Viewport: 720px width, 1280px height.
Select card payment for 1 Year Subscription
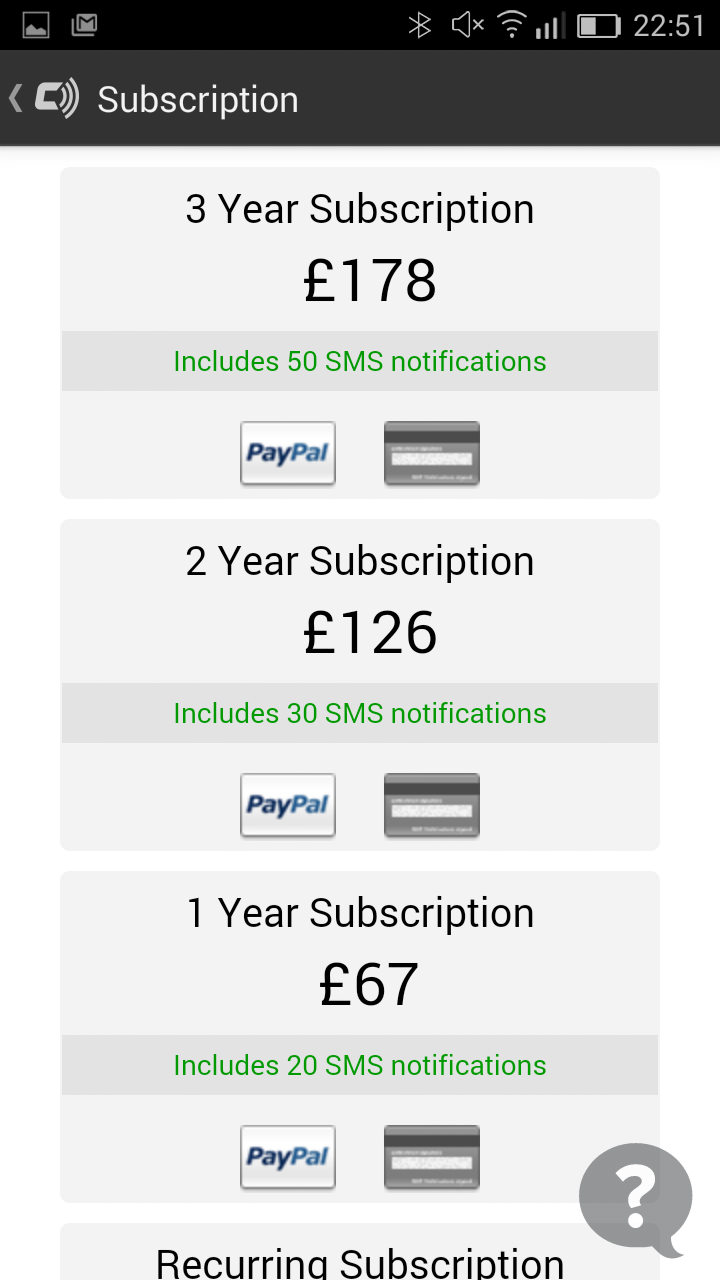coord(432,1157)
